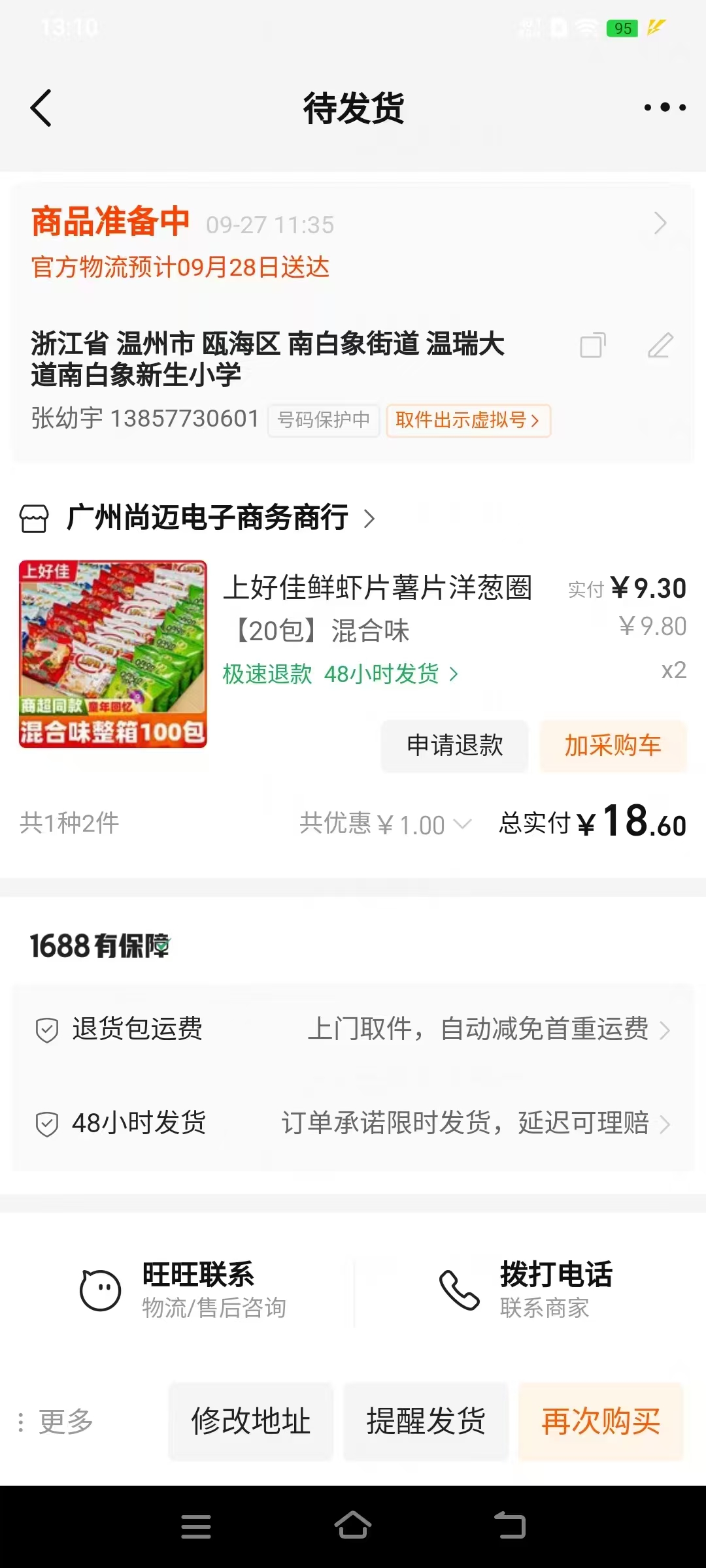Screen dimensions: 706x1568
Task: Contact seller via 旺旺联系
Action: tap(183, 1290)
